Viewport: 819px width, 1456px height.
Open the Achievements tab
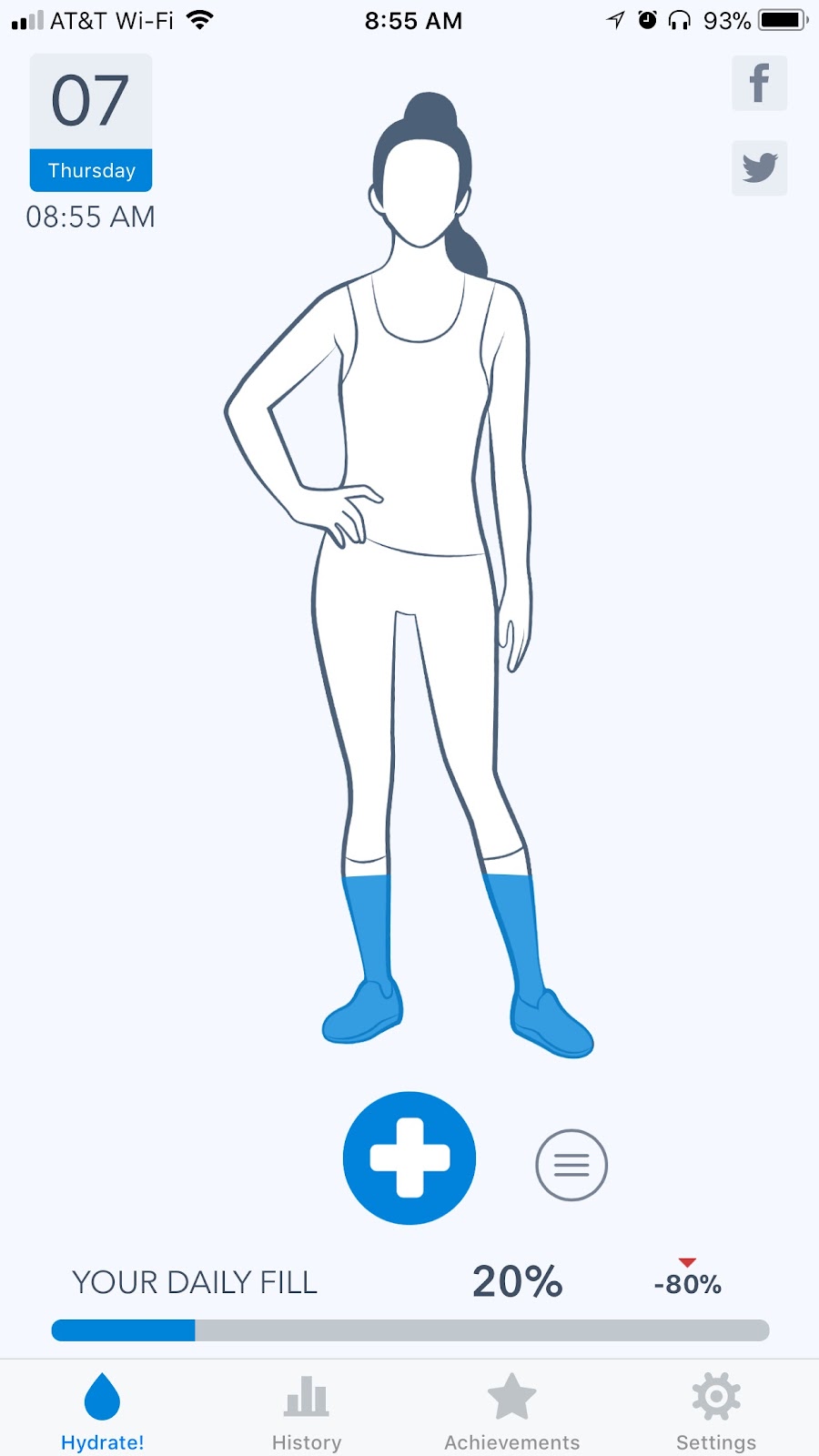pos(511,1412)
